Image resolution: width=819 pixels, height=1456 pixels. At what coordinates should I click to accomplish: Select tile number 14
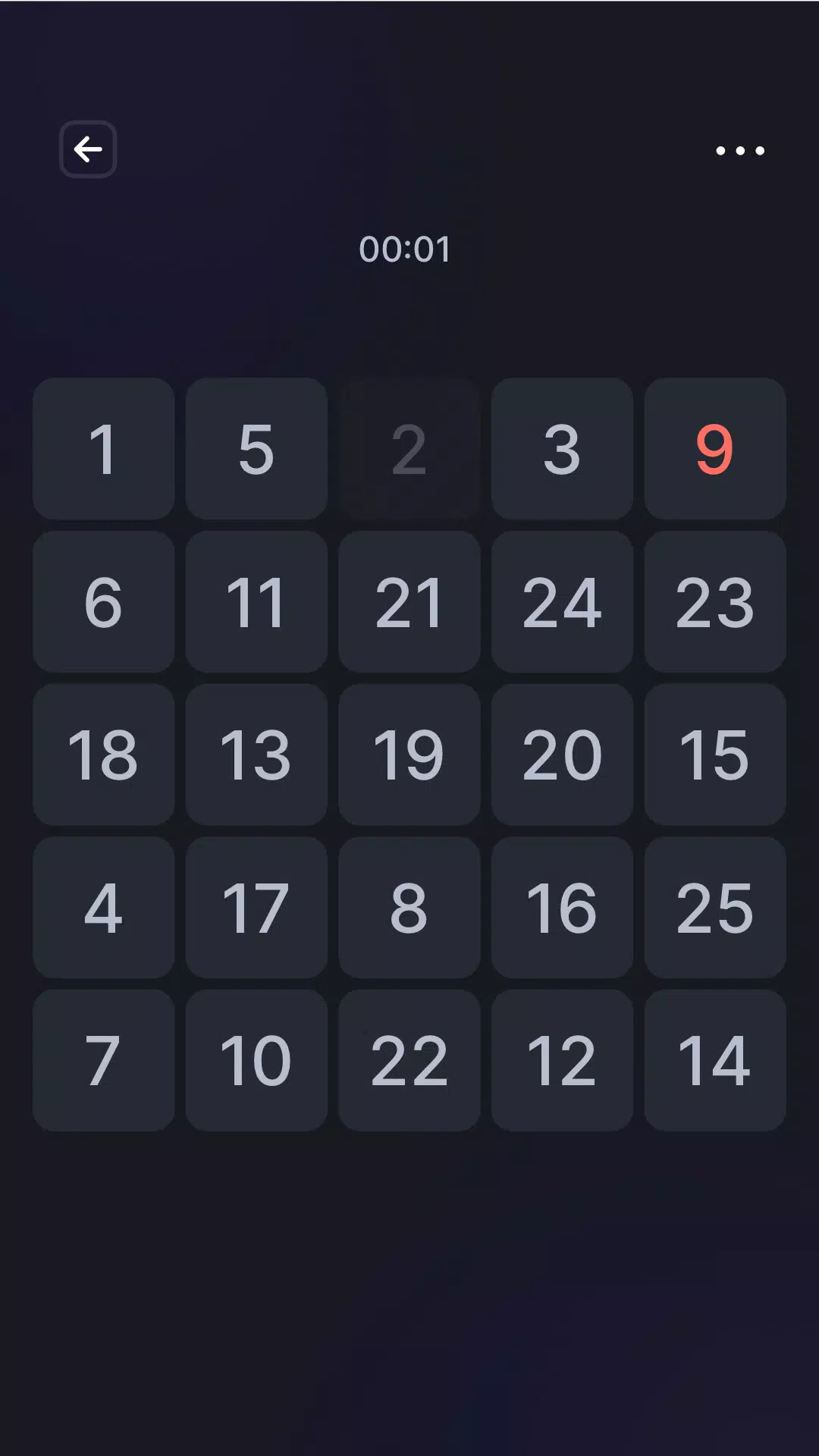(714, 1060)
